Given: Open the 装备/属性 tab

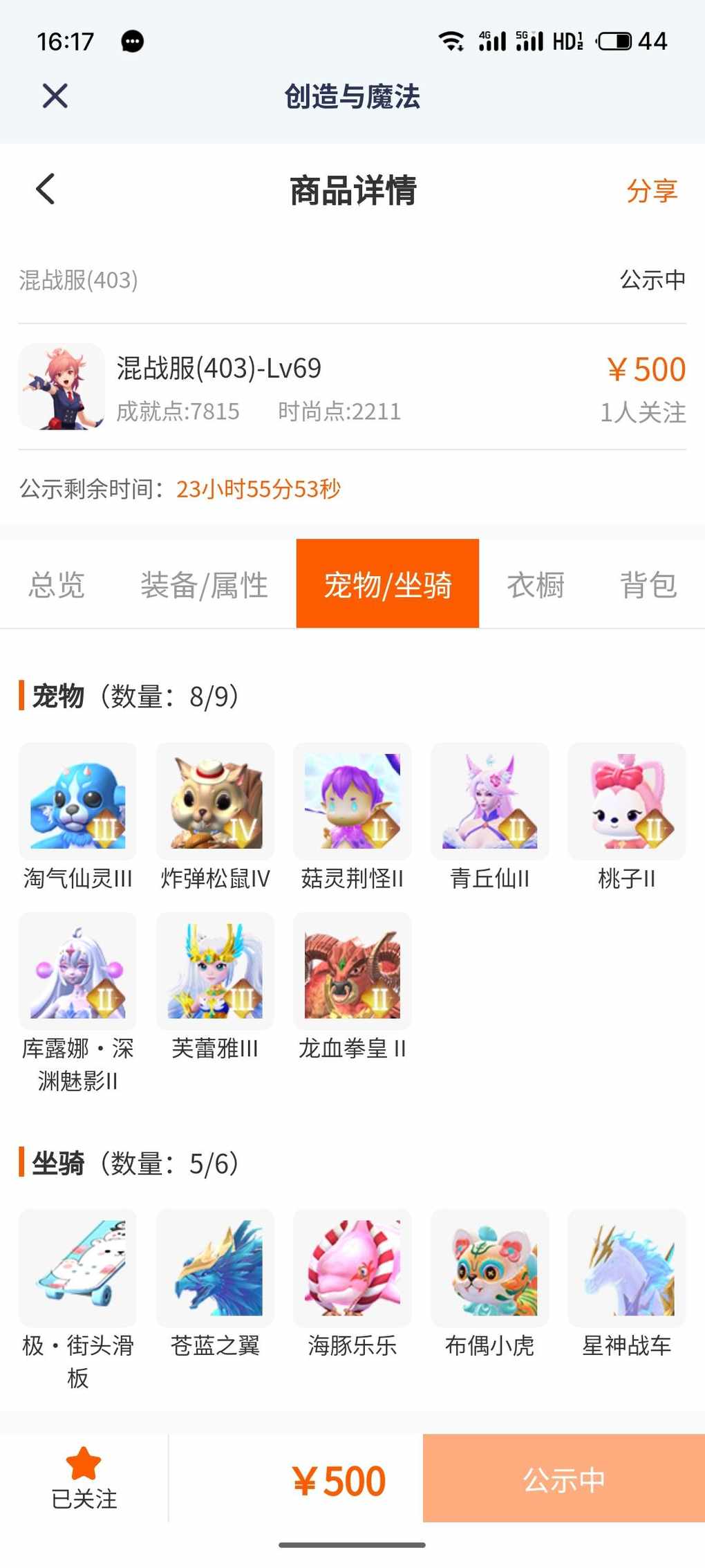Looking at the screenshot, I should (x=204, y=584).
